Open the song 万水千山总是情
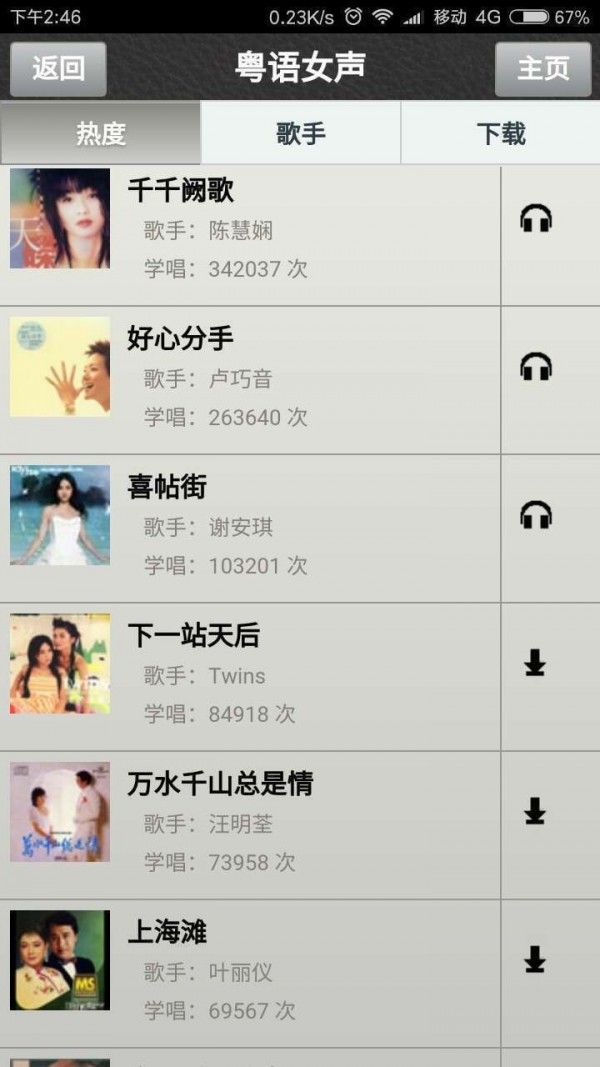This screenshot has width=600, height=1067. pos(250,823)
